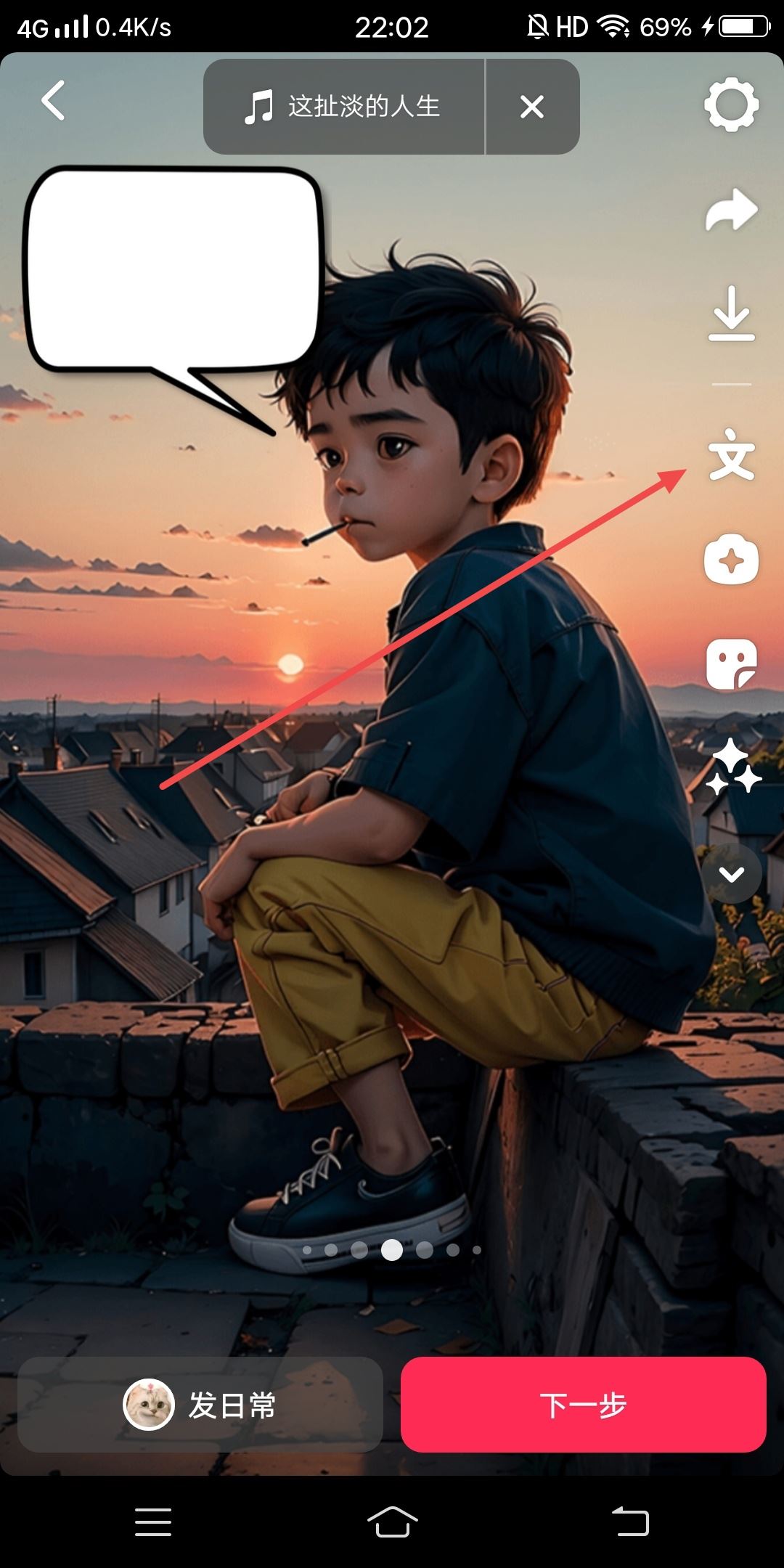Viewport: 784px width, 1568px height.
Task: Open the image enhancement tool
Action: coord(731,560)
